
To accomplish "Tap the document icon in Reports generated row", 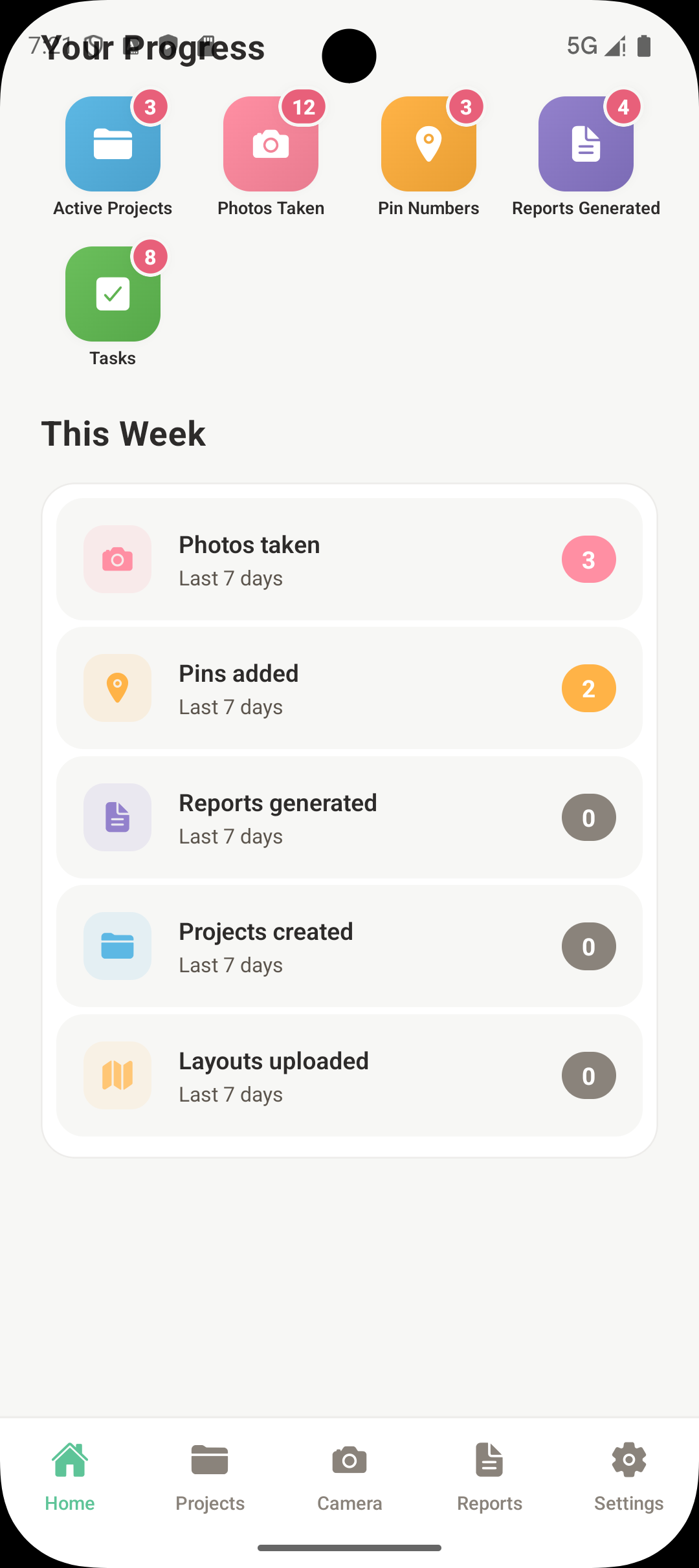I will pyautogui.click(x=116, y=817).
